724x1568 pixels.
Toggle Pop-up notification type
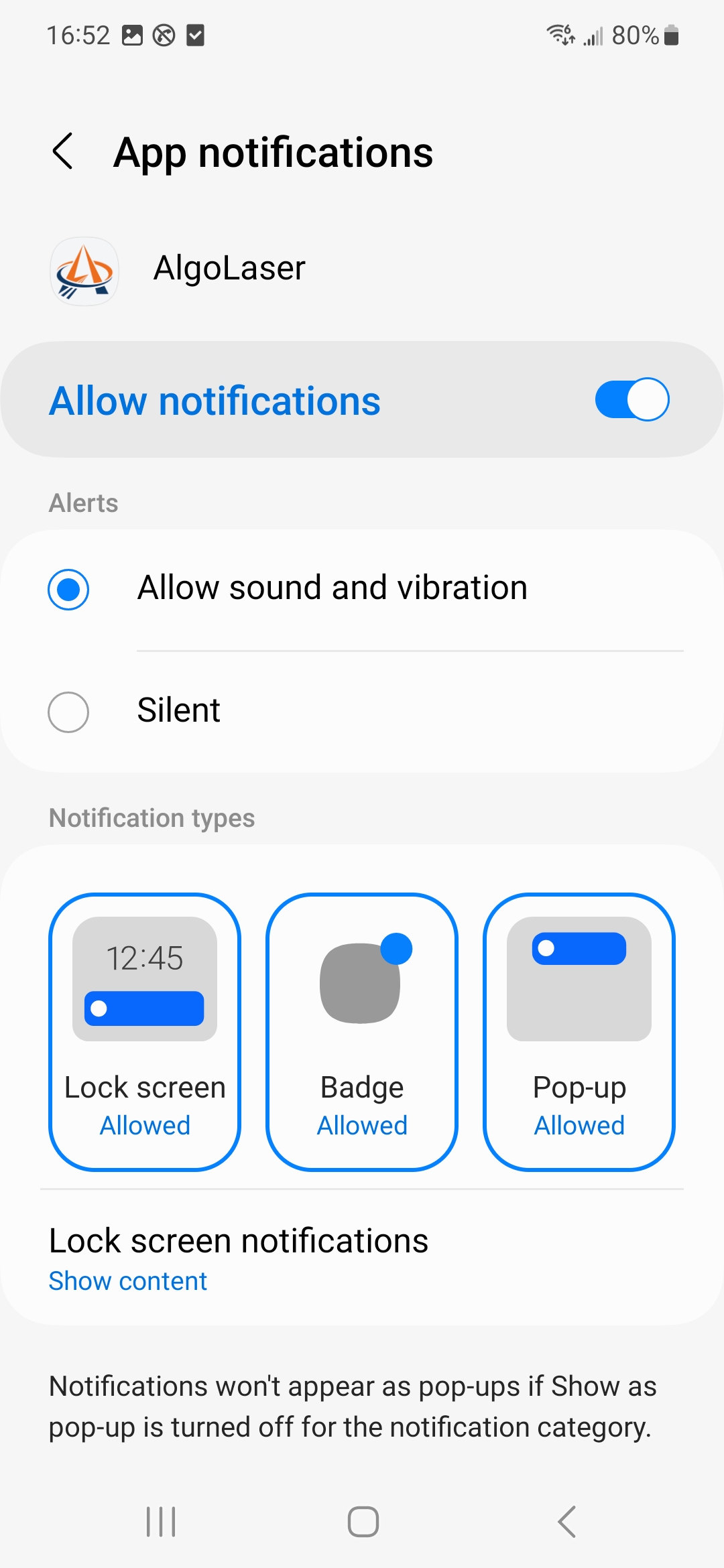coord(579,1032)
